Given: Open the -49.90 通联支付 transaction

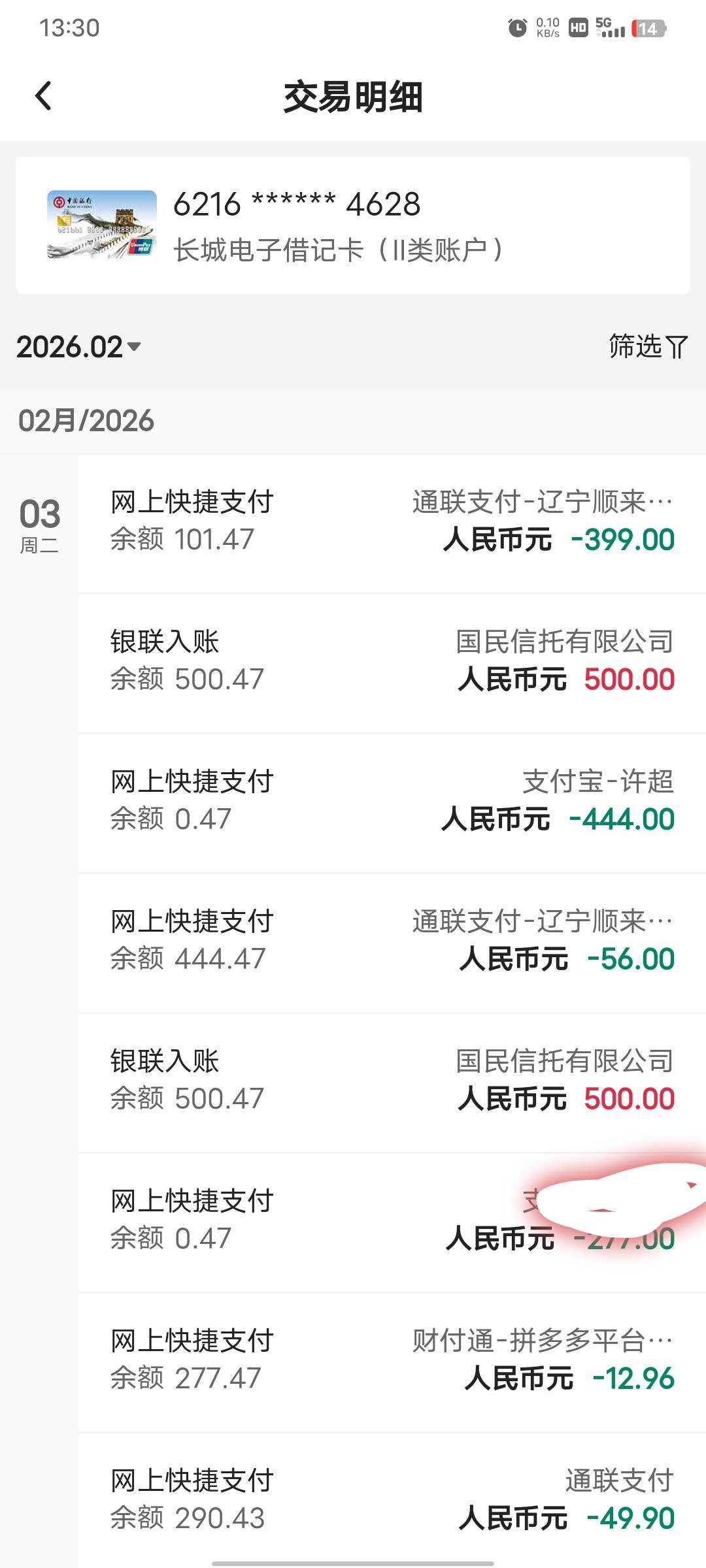Looking at the screenshot, I should click(392, 1501).
